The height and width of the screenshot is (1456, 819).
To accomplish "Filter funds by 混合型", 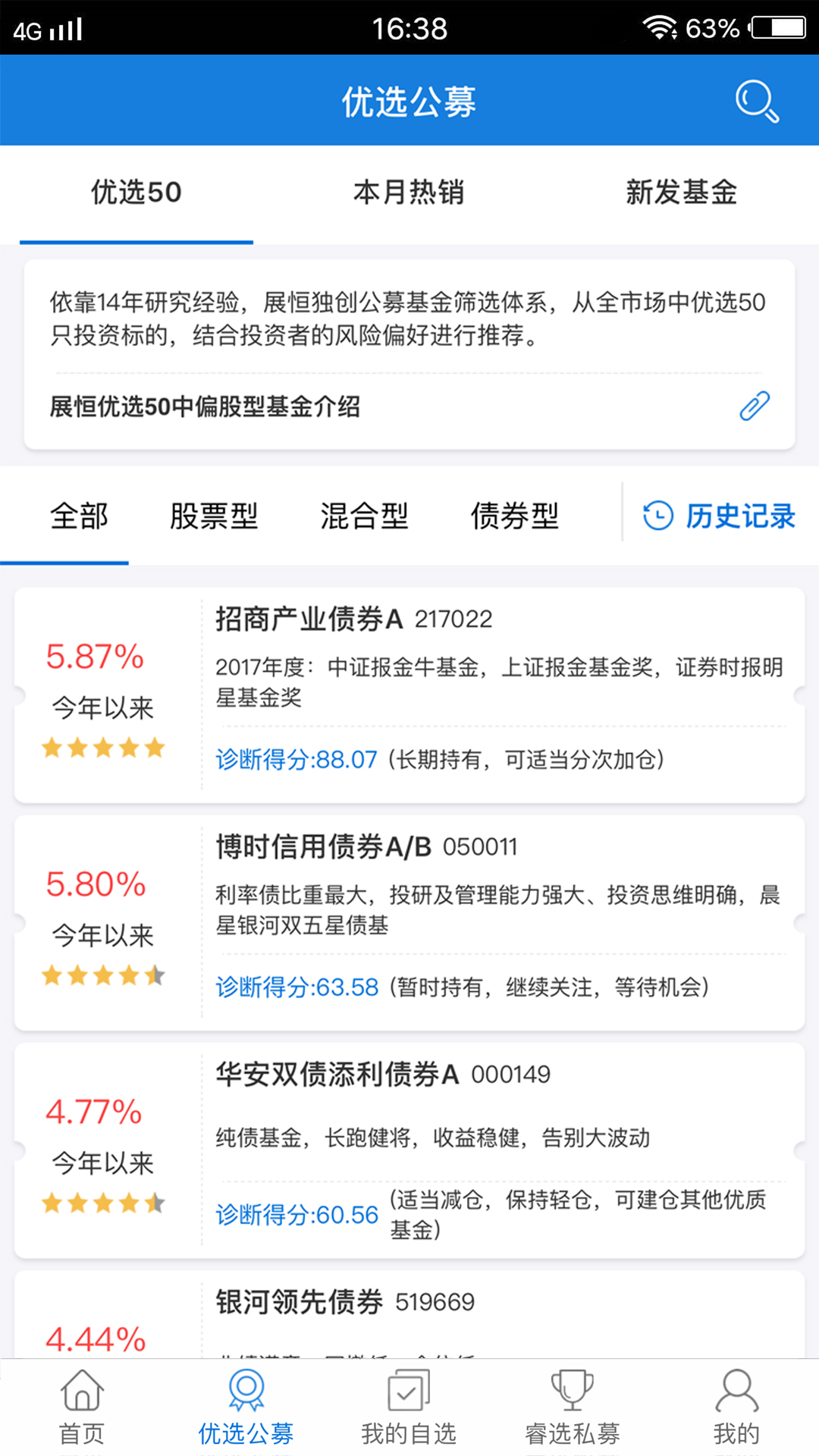I will [x=364, y=516].
